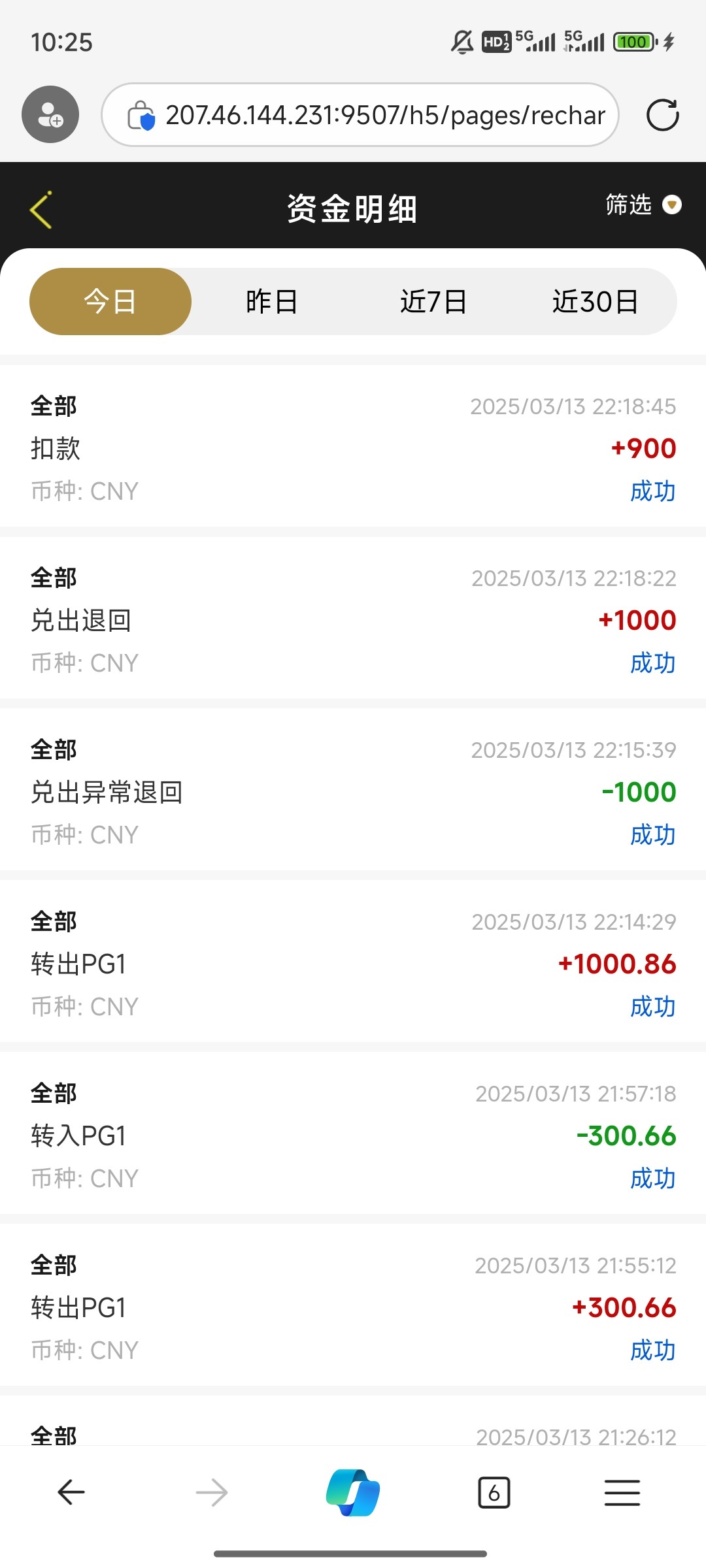The width and height of the screenshot is (706, 1568).
Task: Open the 筛选 dropdown
Action: [x=644, y=205]
